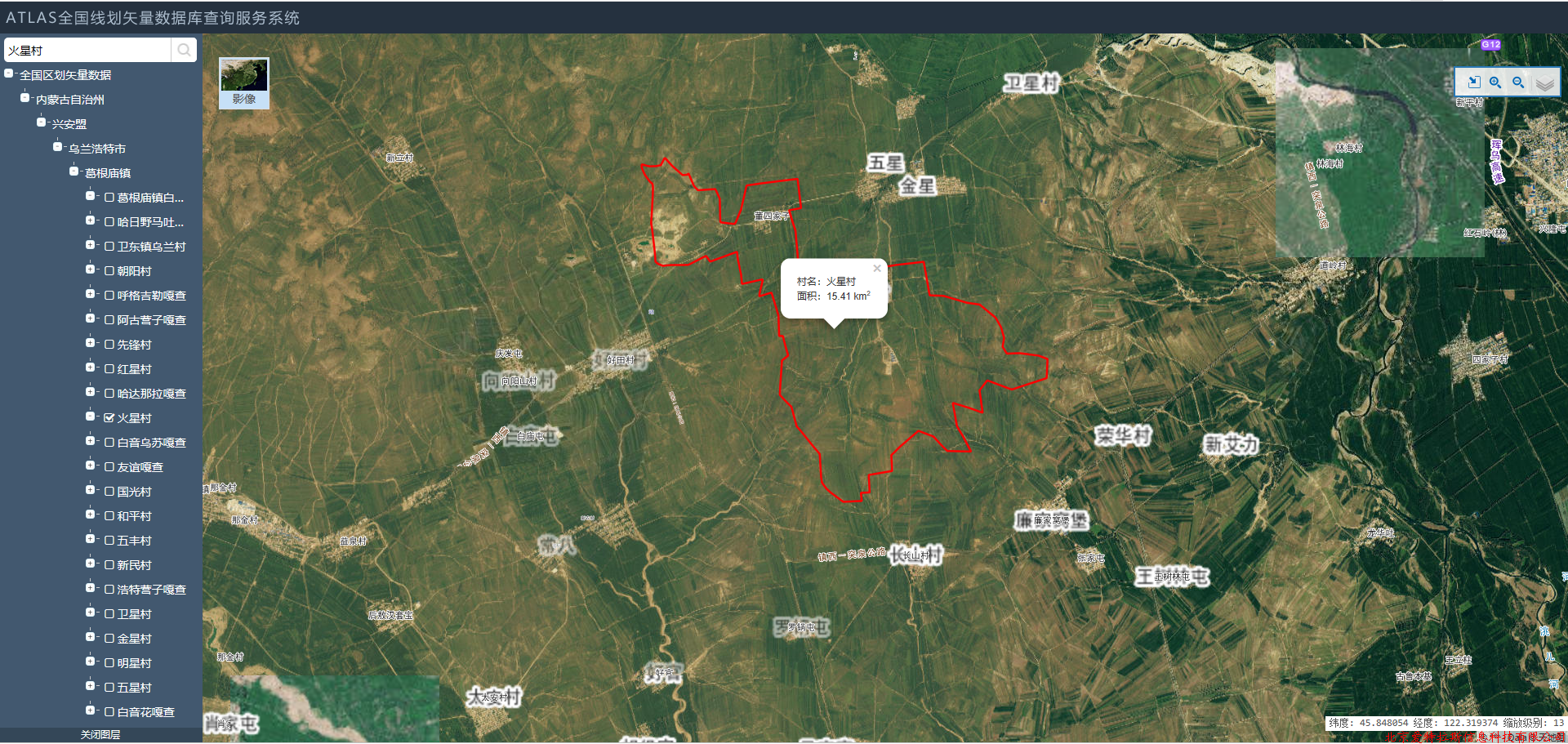Screen dimensions: 1568x744
Task: Tap the search magnifier icon
Action: click(x=184, y=50)
